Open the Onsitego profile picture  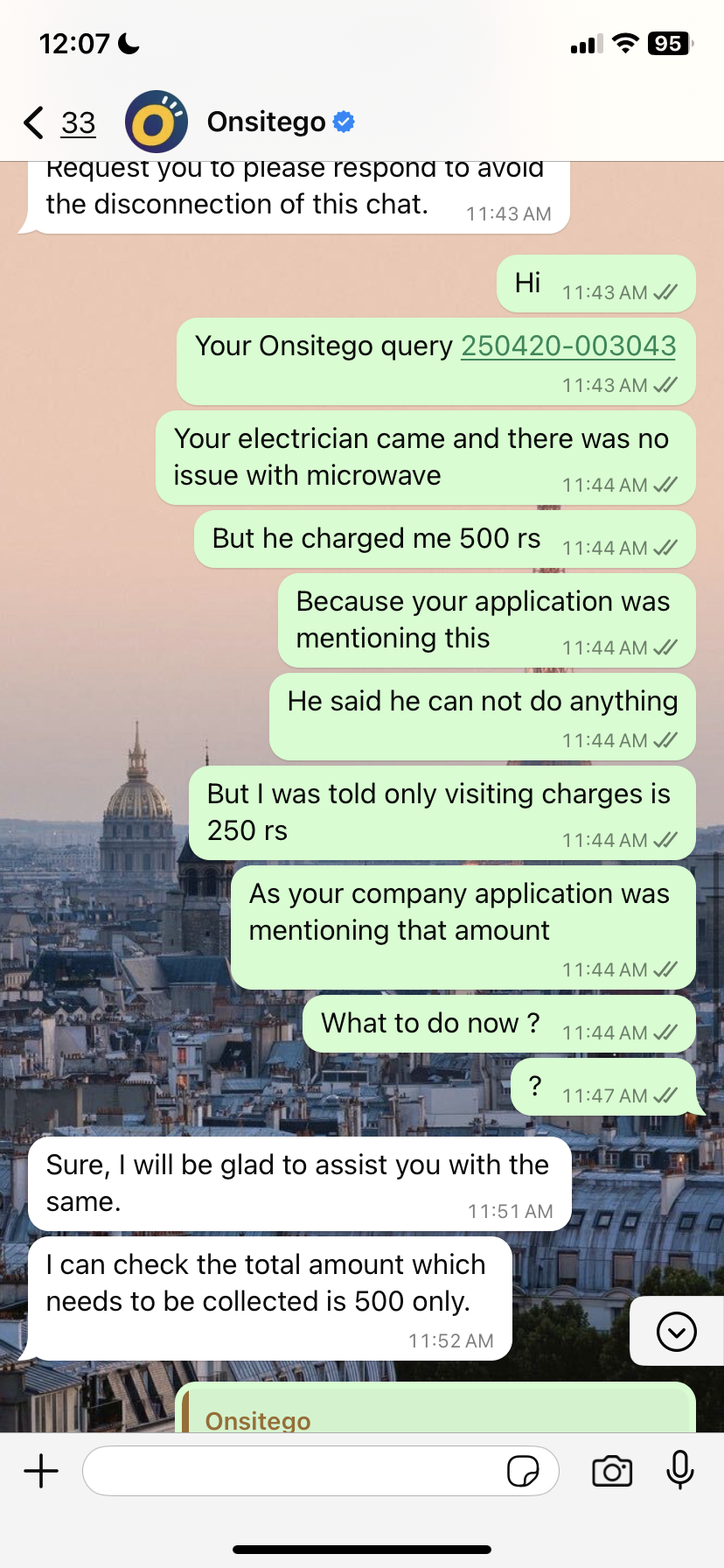(157, 122)
